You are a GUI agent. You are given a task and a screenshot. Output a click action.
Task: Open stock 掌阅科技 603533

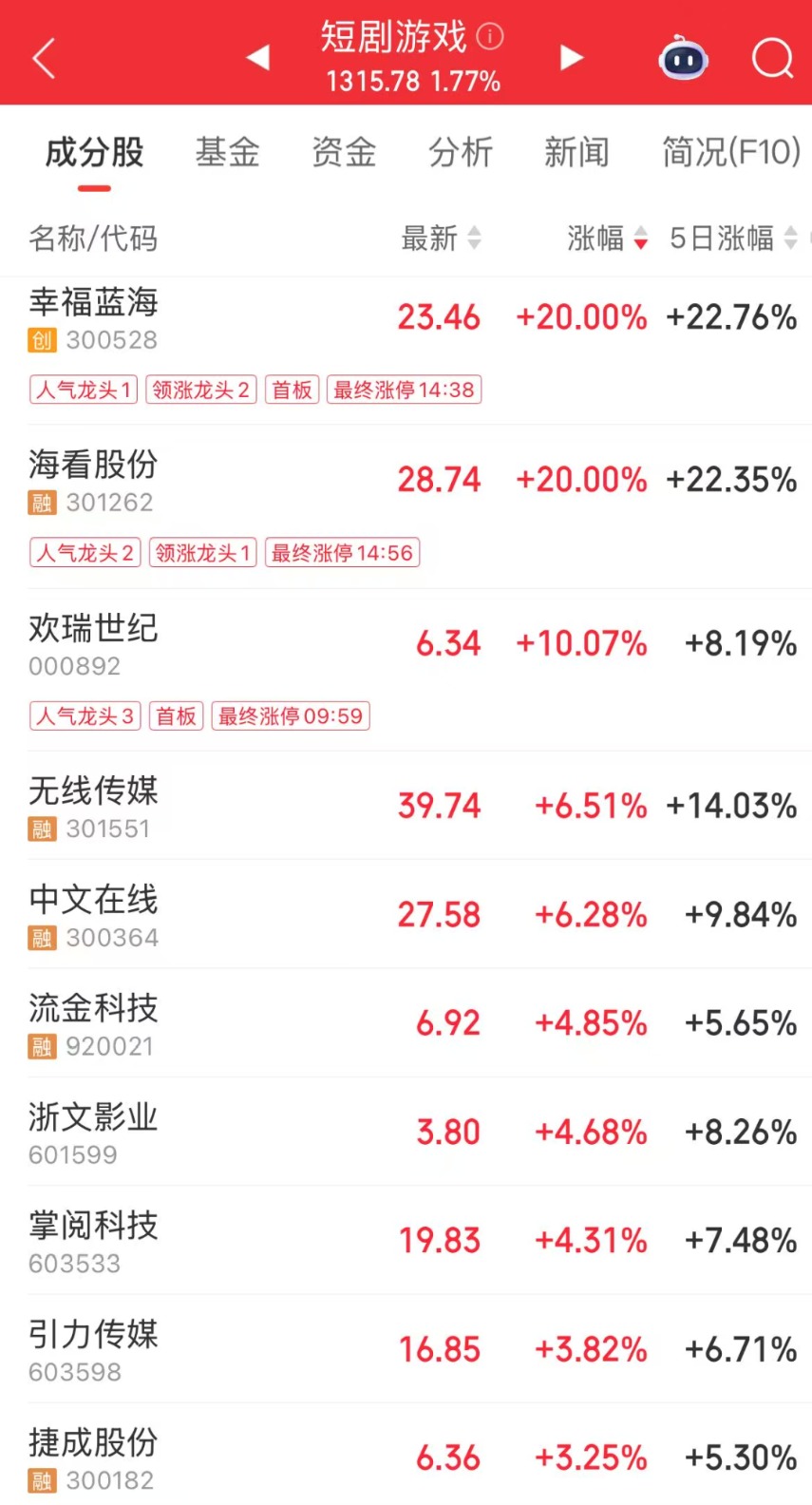pyautogui.click(x=93, y=1240)
